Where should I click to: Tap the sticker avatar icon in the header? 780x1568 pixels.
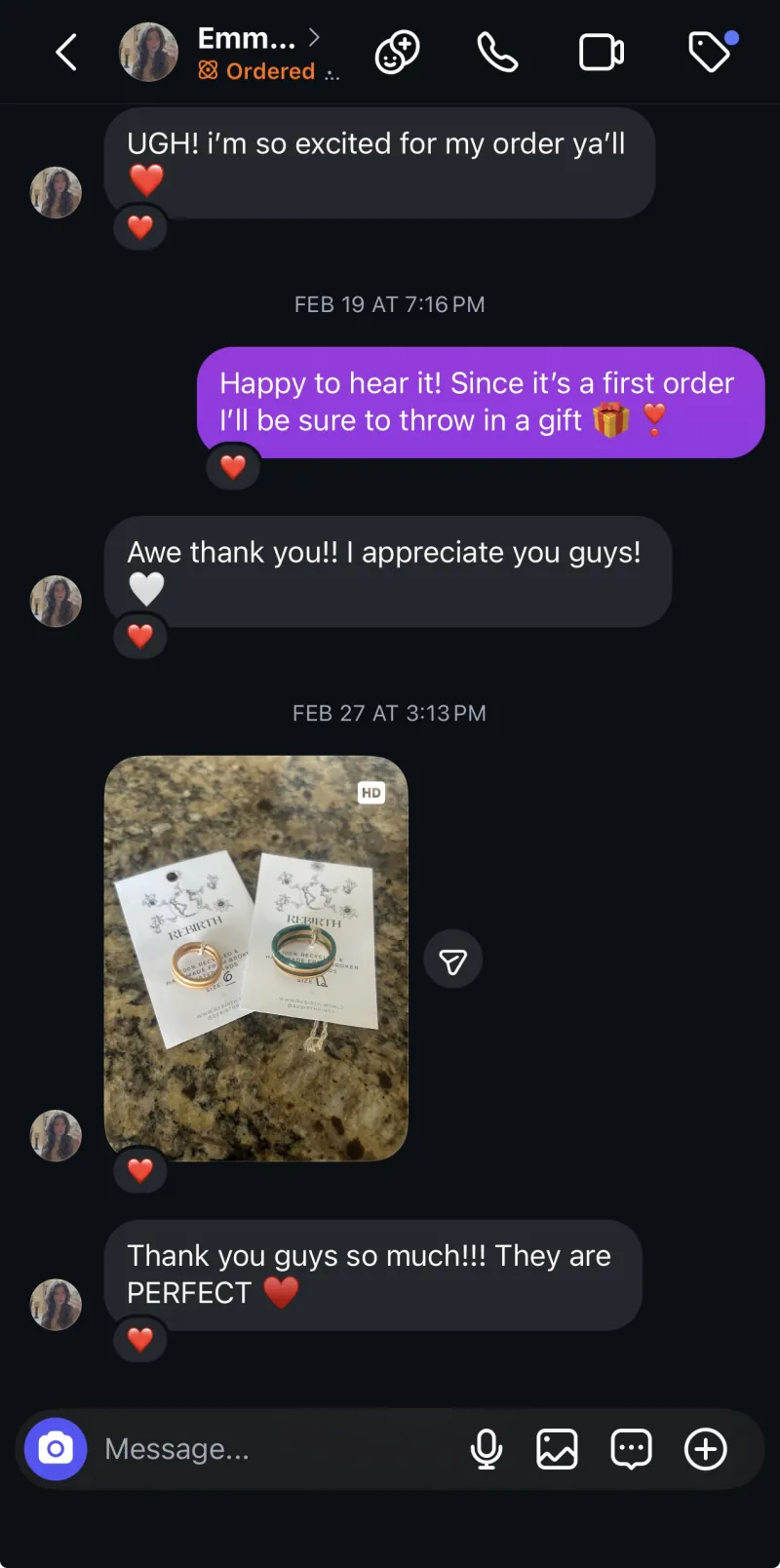(398, 53)
